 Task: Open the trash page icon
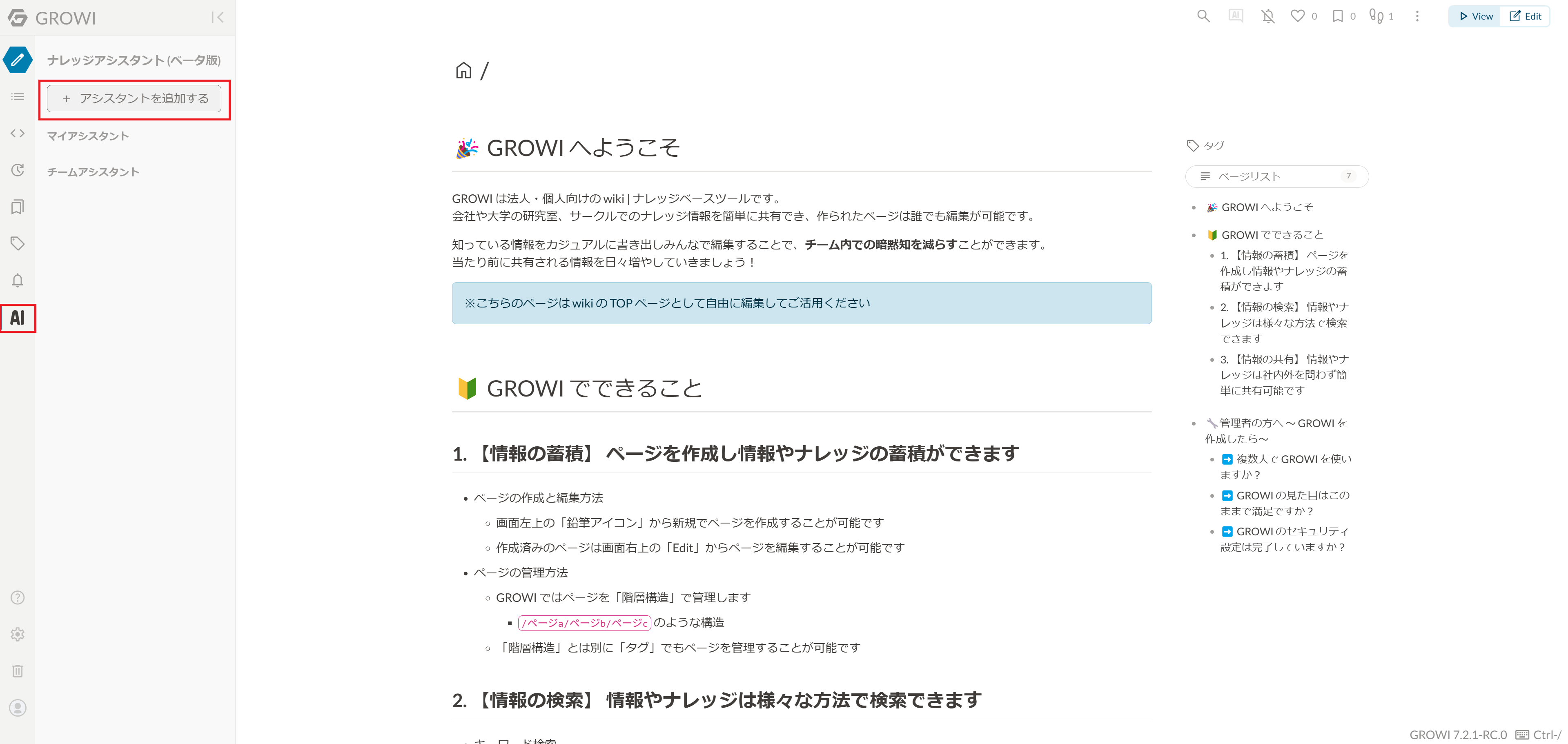point(18,671)
